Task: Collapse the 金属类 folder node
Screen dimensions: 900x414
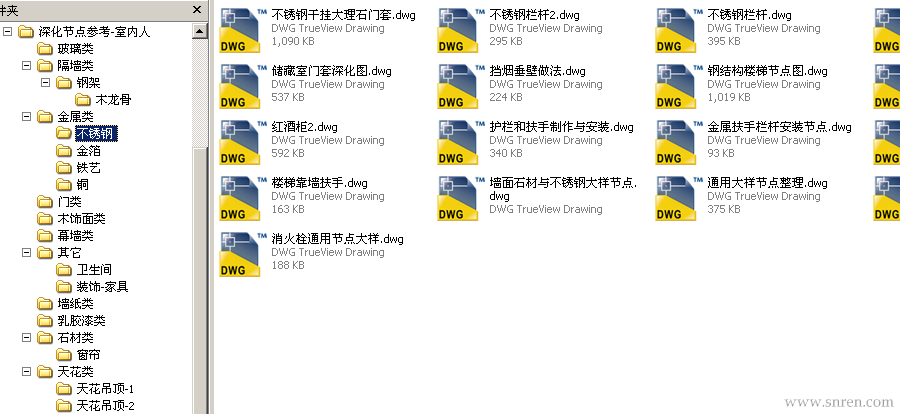Action: click(x=26, y=117)
